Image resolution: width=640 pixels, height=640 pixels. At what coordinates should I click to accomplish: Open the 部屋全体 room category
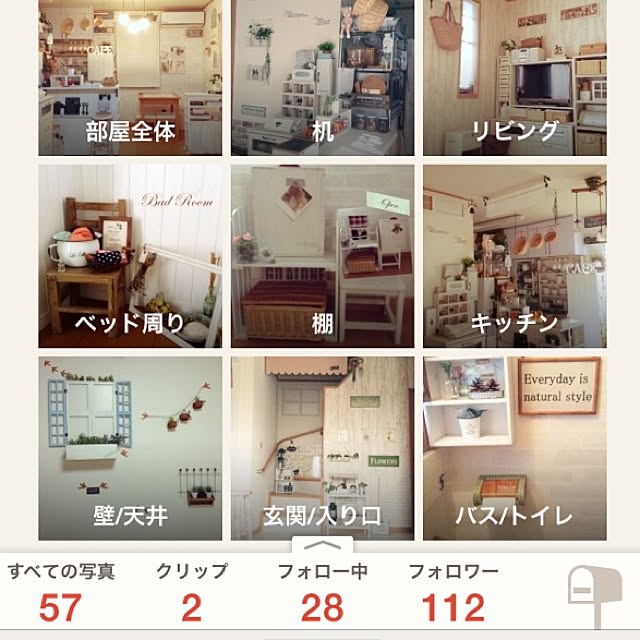(x=130, y=78)
